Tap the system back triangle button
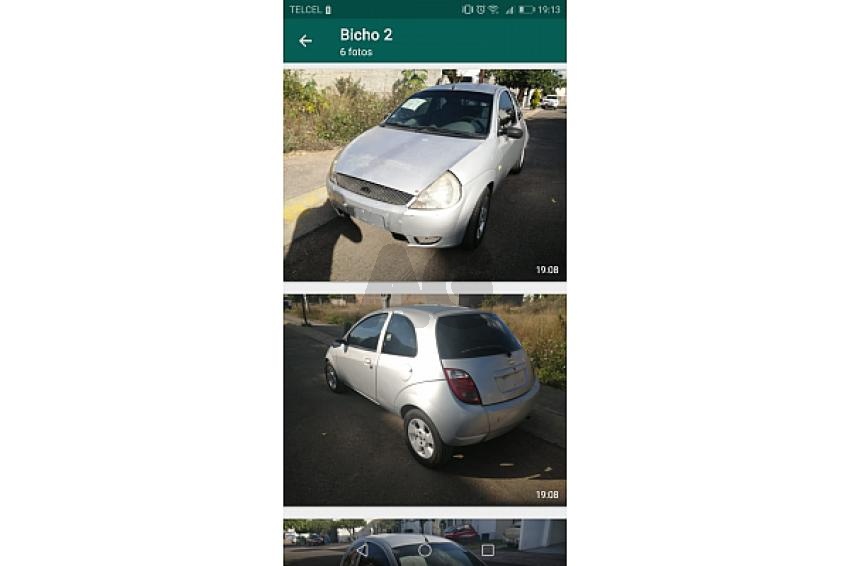 (x=362, y=550)
